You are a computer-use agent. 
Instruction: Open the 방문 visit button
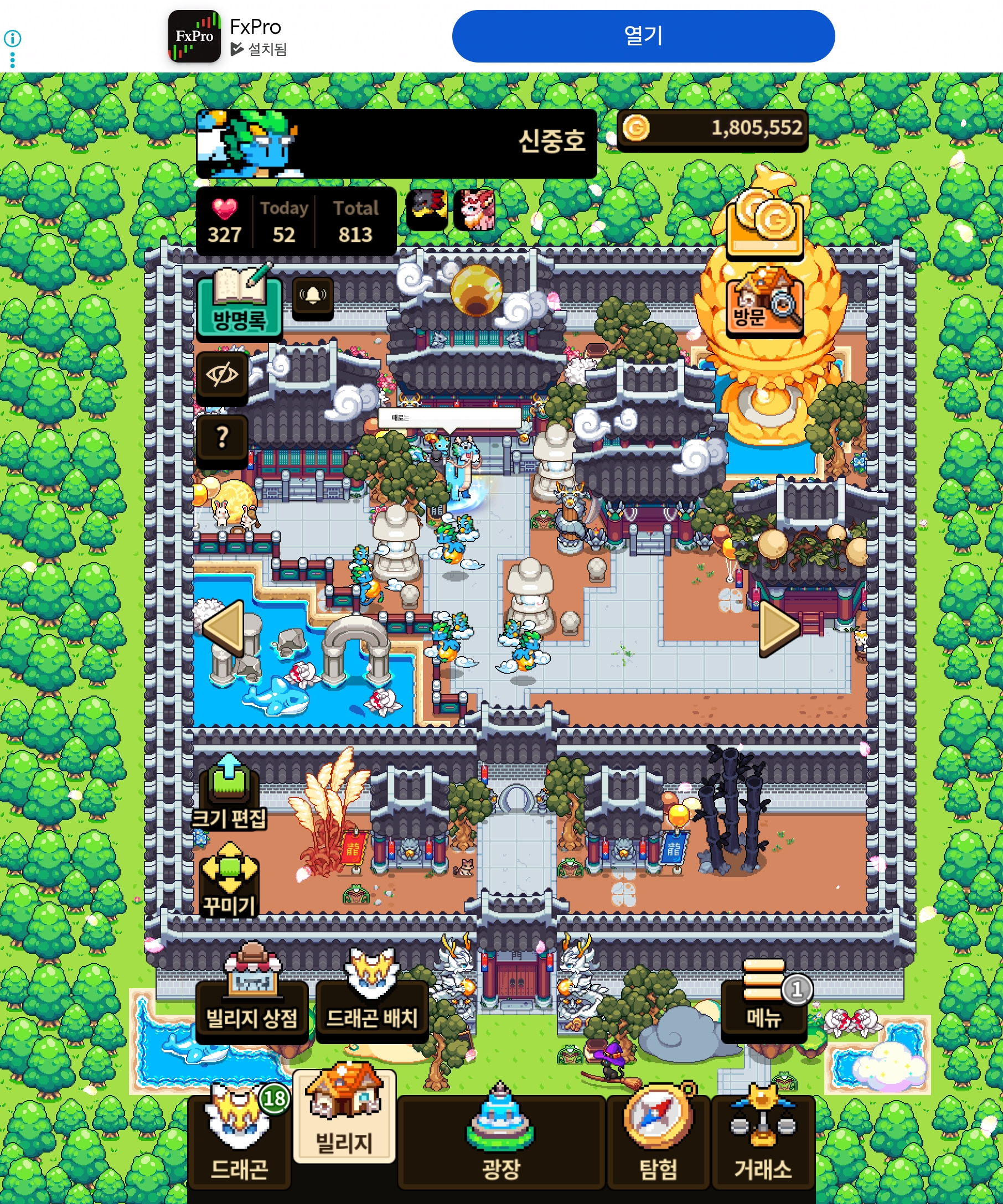click(x=765, y=304)
